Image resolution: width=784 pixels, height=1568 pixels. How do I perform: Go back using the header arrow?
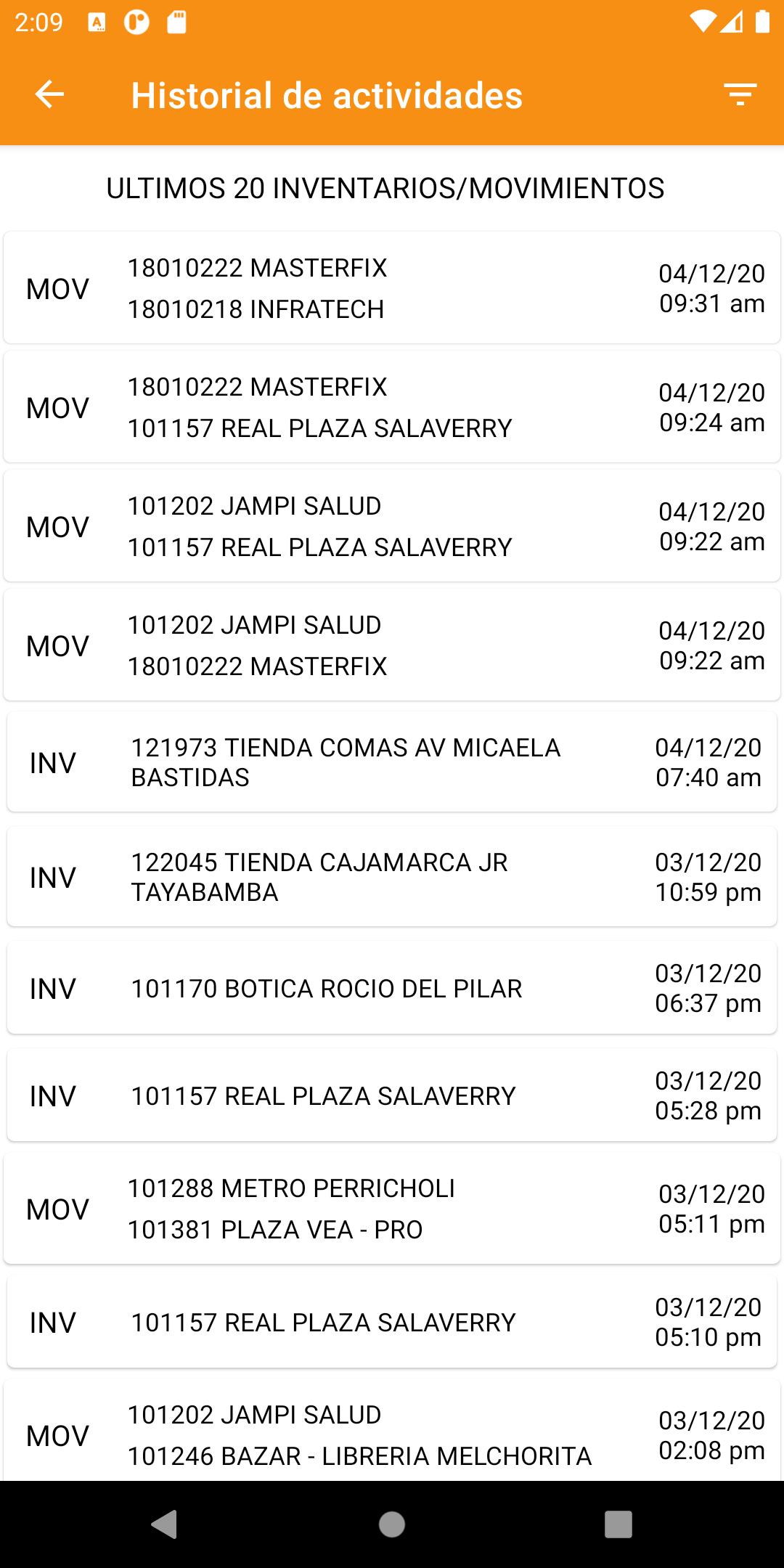[x=49, y=94]
